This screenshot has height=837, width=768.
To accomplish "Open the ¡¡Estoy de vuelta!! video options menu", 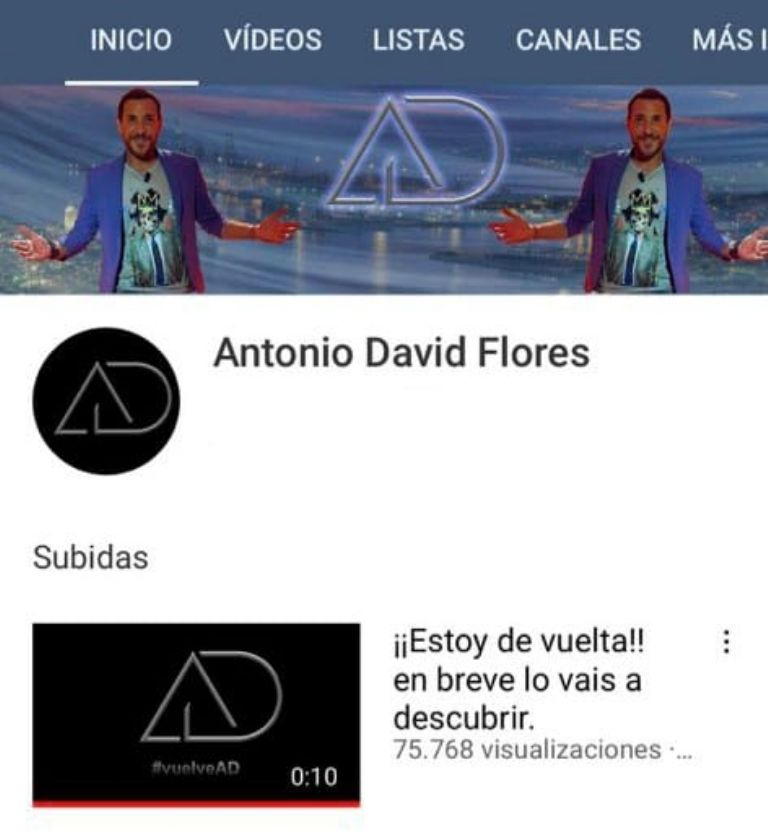I will click(727, 642).
